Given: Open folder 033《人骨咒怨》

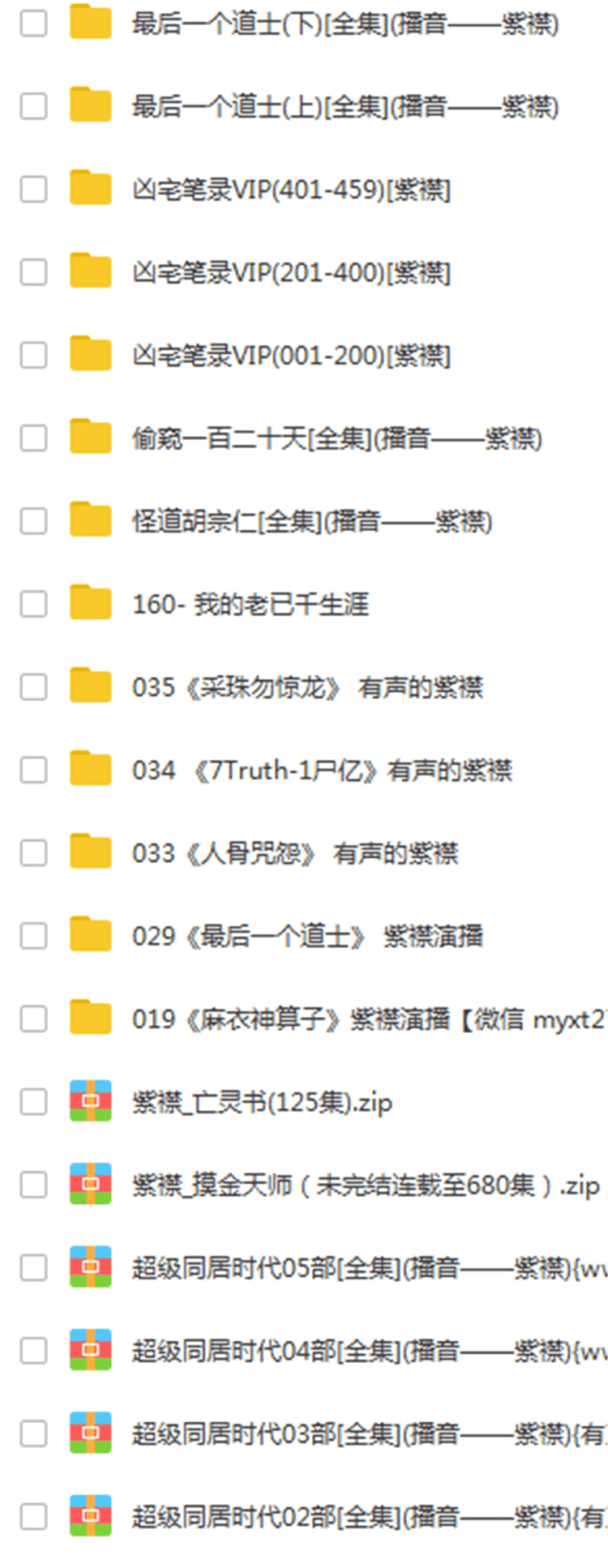Looking at the screenshot, I should pos(295,853).
